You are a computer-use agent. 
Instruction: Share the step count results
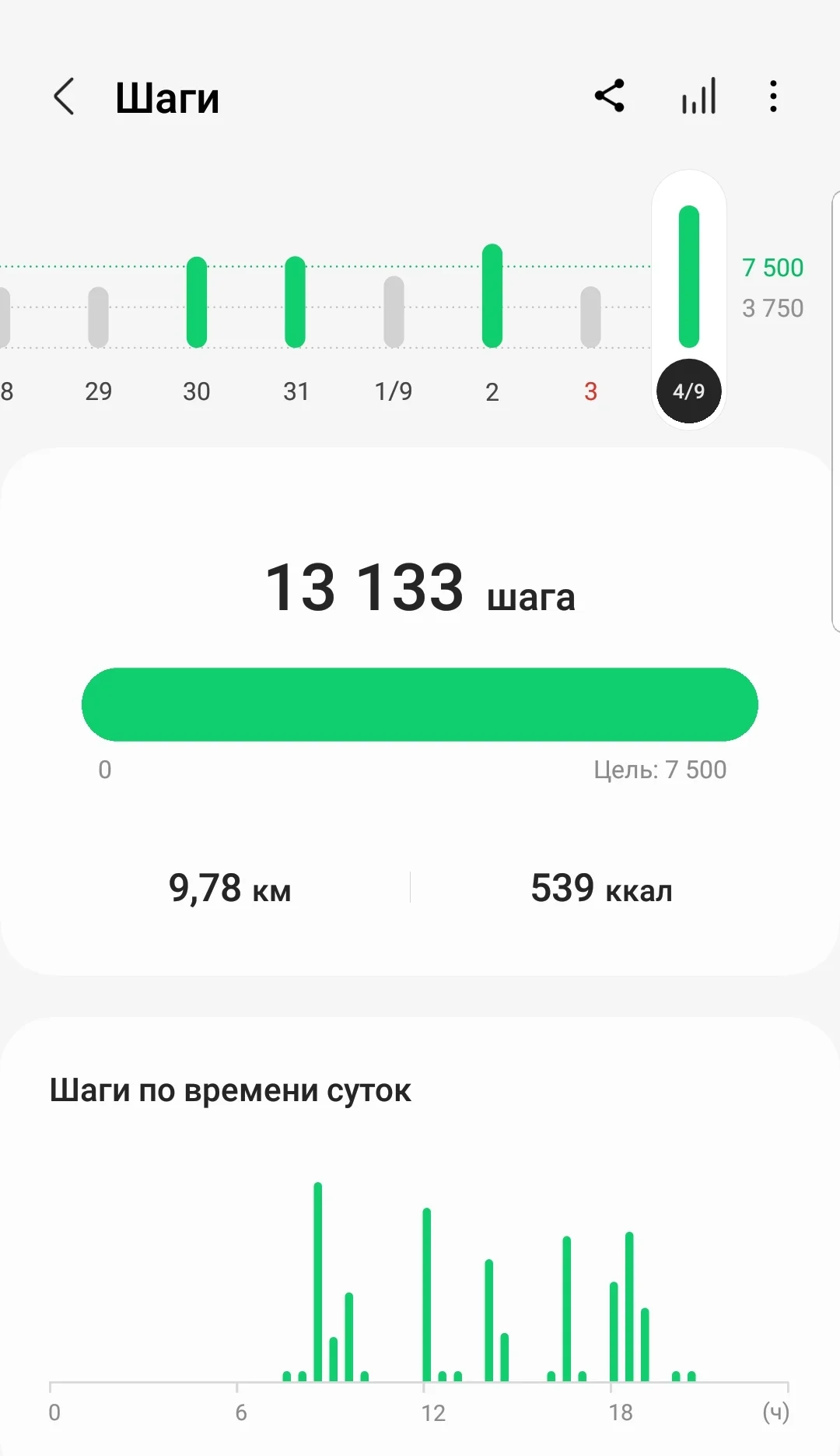point(610,96)
